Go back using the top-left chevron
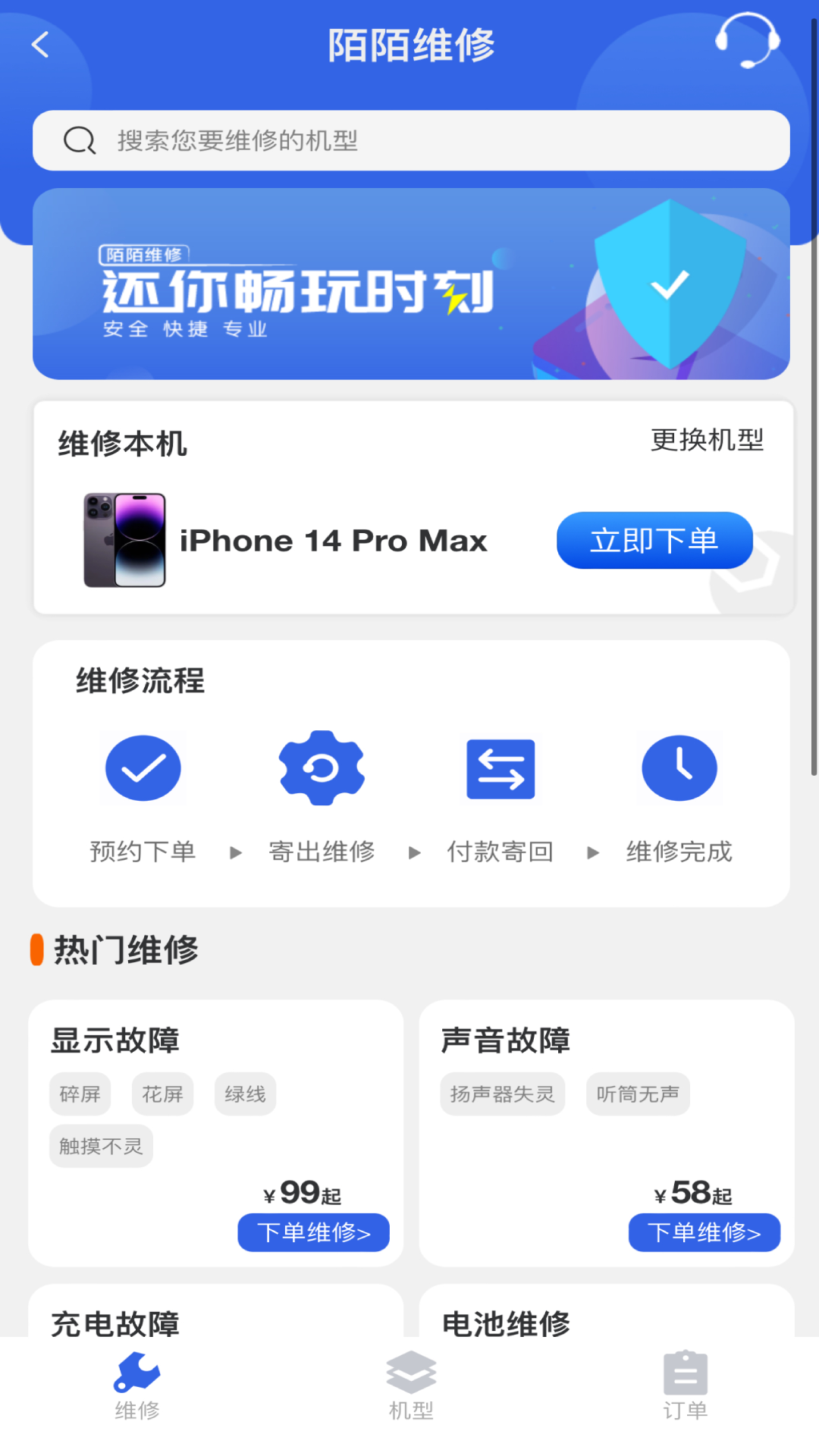This screenshot has height=1456, width=819. [40, 44]
